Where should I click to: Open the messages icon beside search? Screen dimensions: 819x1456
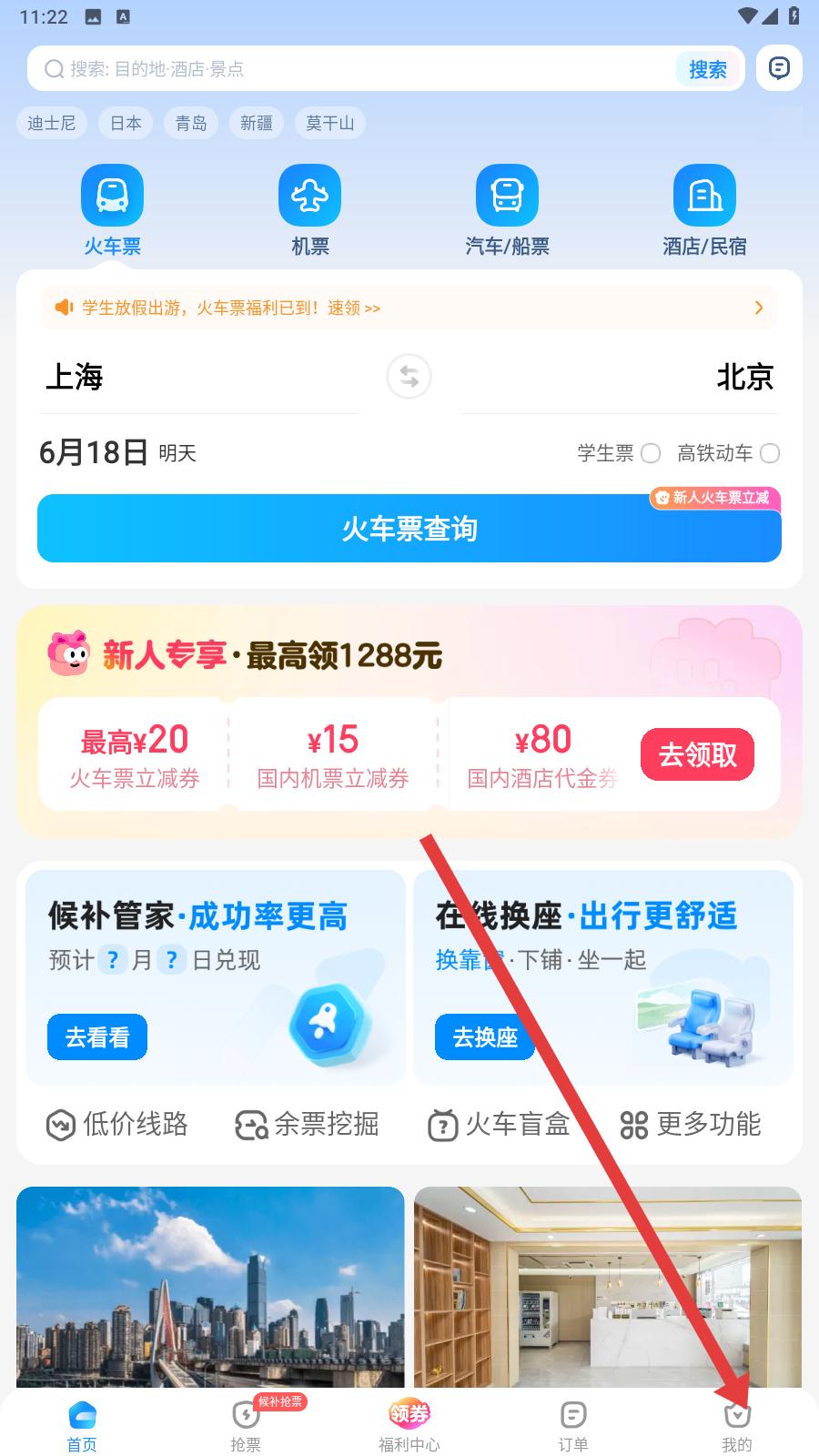[x=779, y=68]
